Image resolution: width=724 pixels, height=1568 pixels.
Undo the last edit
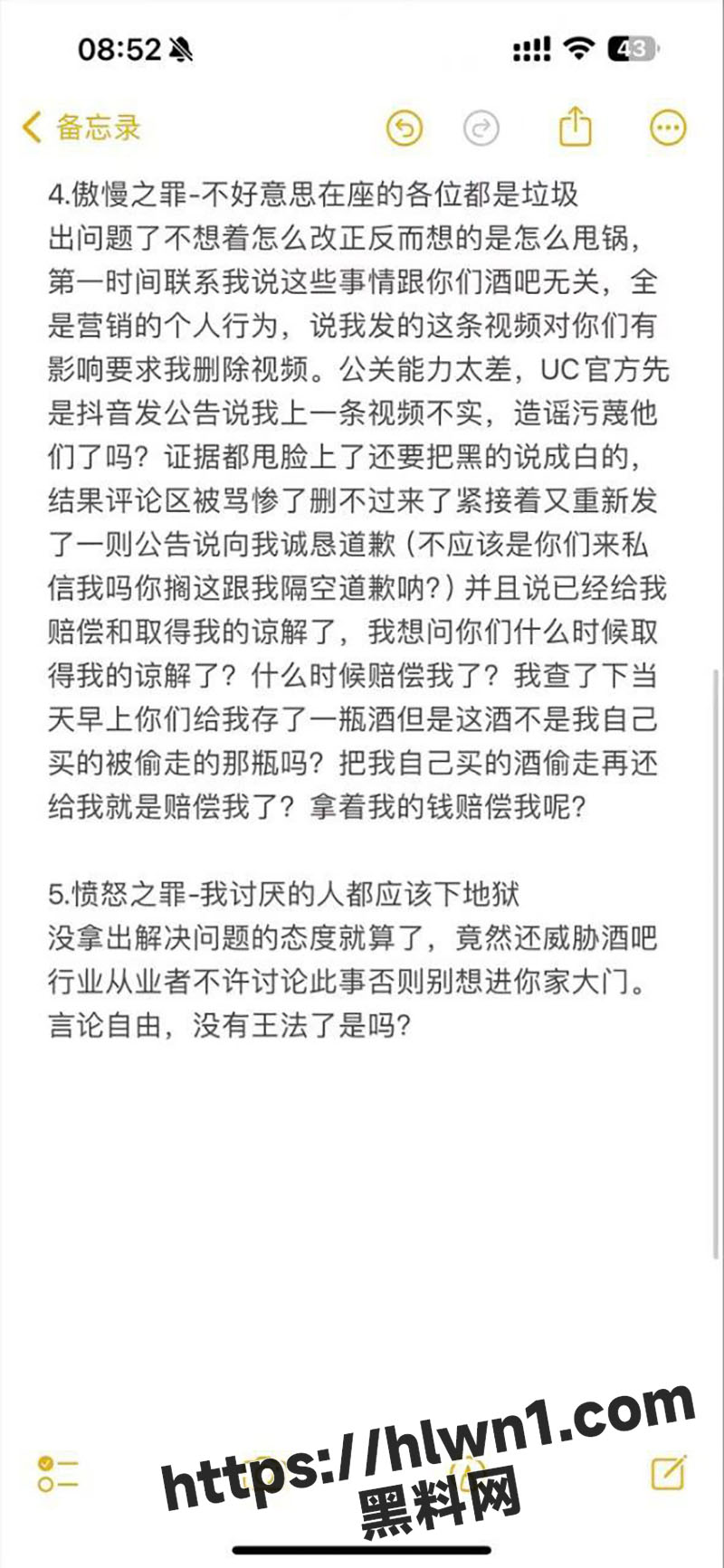point(405,128)
